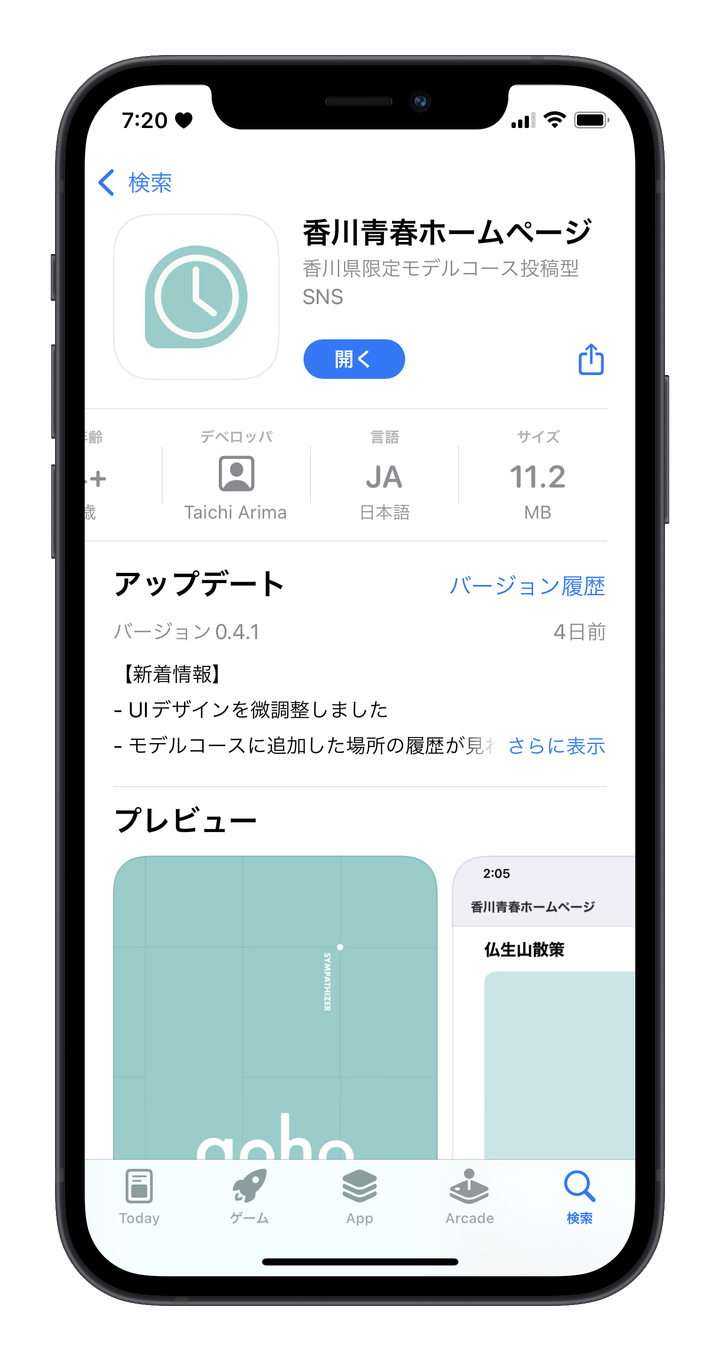
Task: Switch to the Arcade tab
Action: pyautogui.click(x=469, y=1197)
